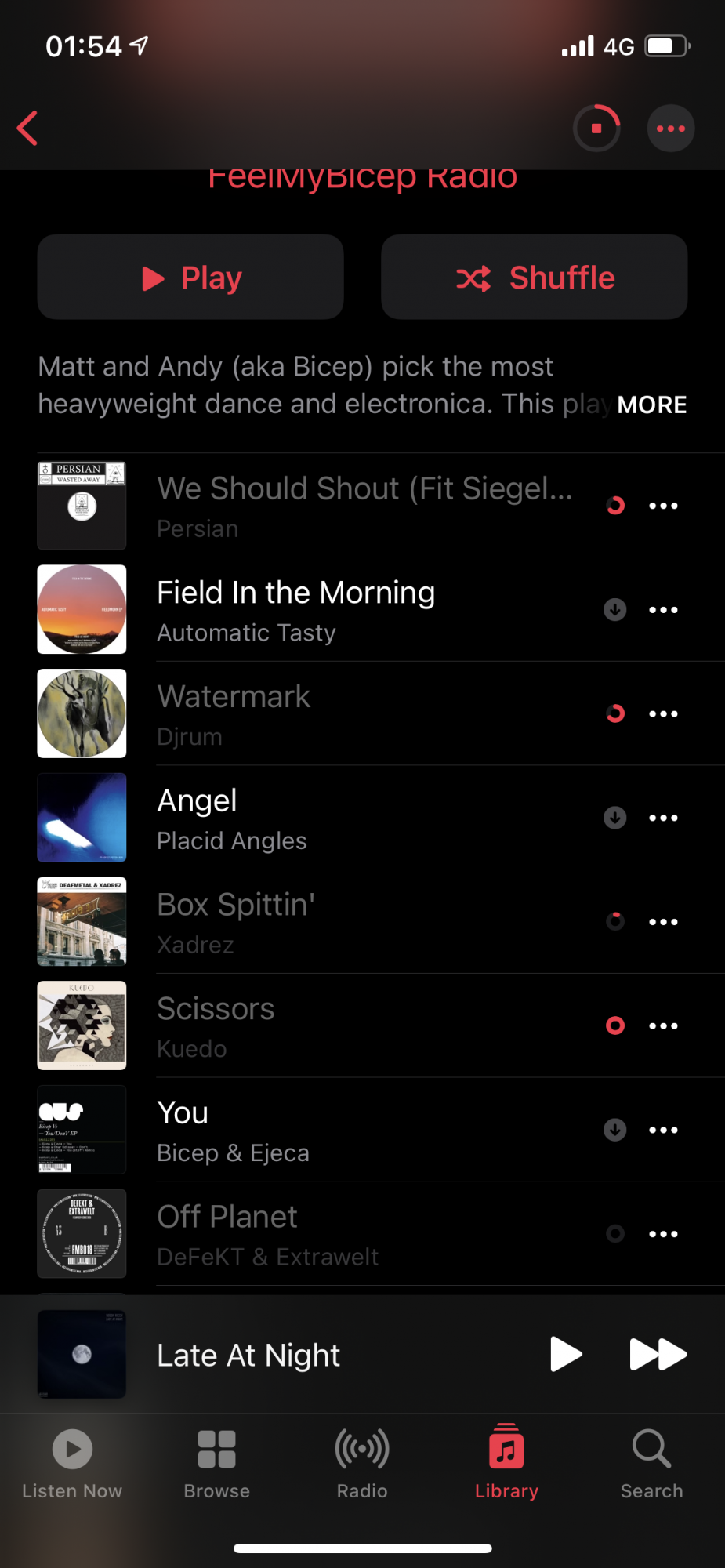Switch to the Browse tab
Image resolution: width=725 pixels, height=1568 pixels.
pyautogui.click(x=217, y=1462)
